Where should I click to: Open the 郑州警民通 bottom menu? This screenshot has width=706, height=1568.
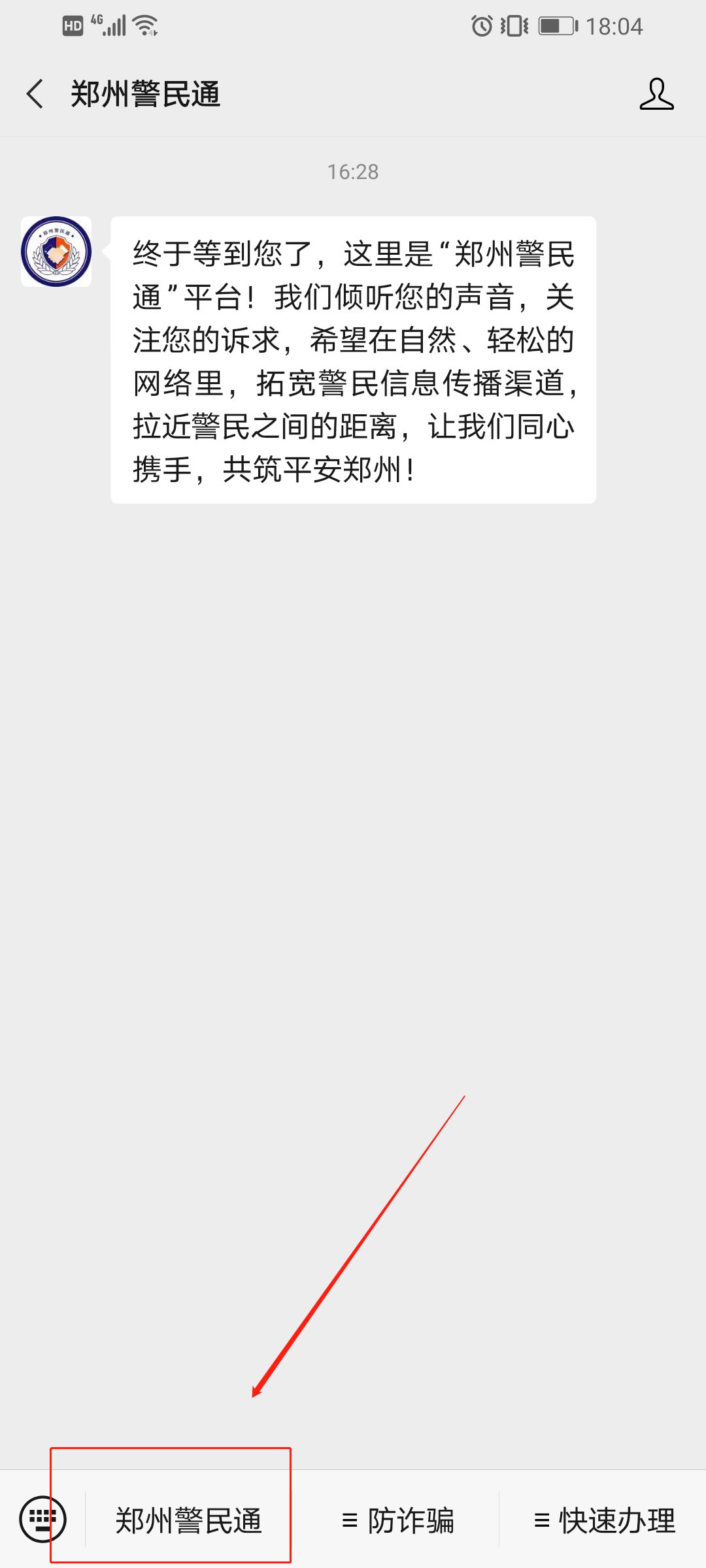coord(188,1520)
